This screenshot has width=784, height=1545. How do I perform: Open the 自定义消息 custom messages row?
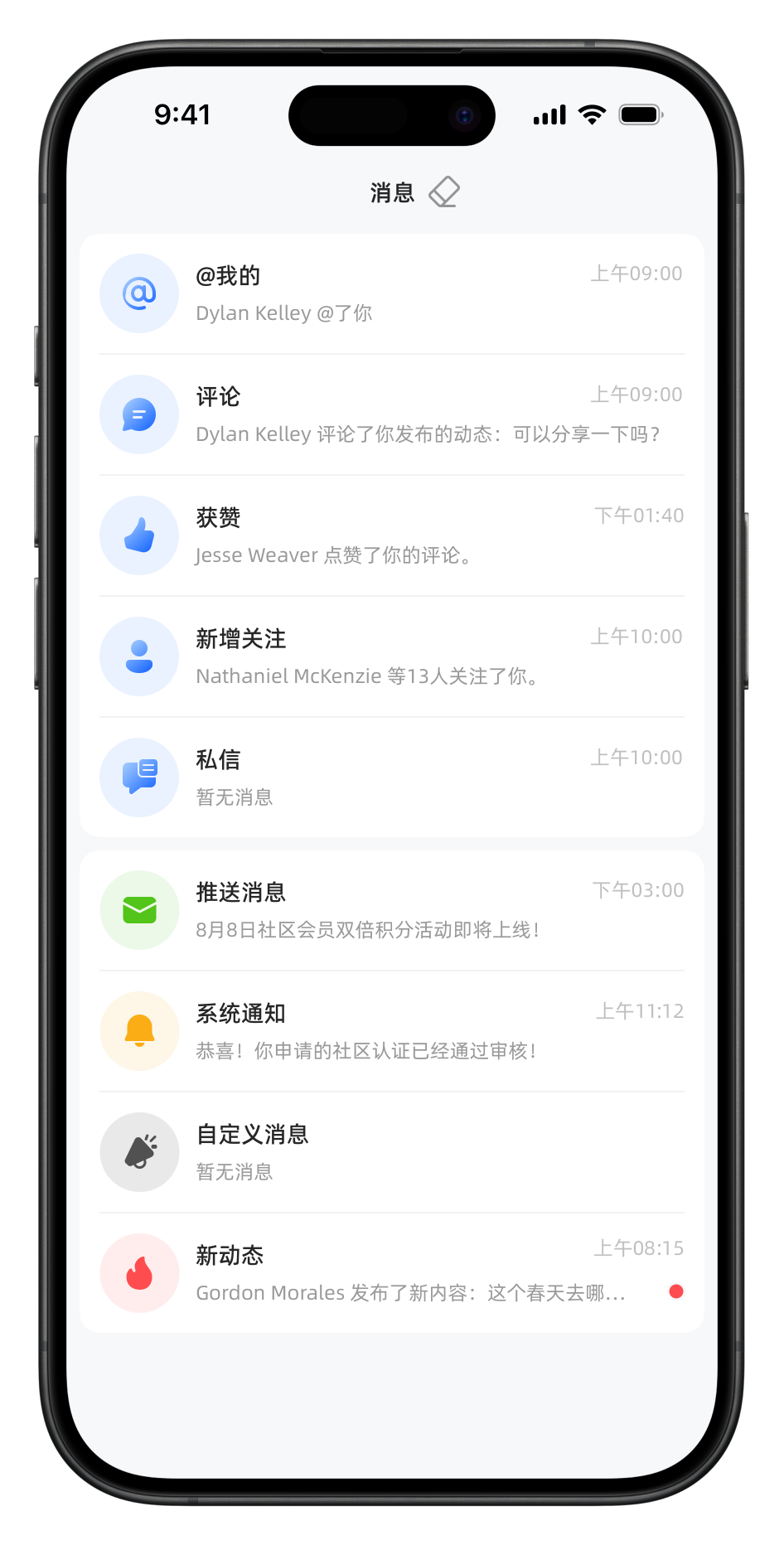tap(391, 1153)
